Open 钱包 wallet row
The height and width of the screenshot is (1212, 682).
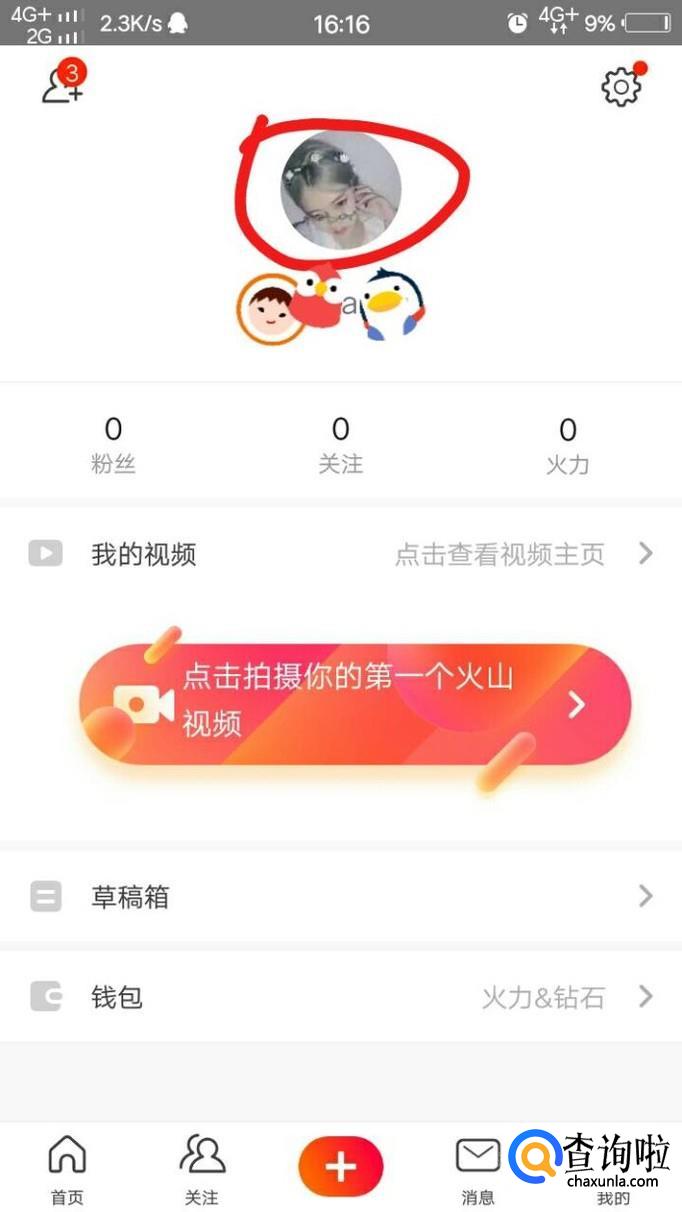[x=340, y=996]
